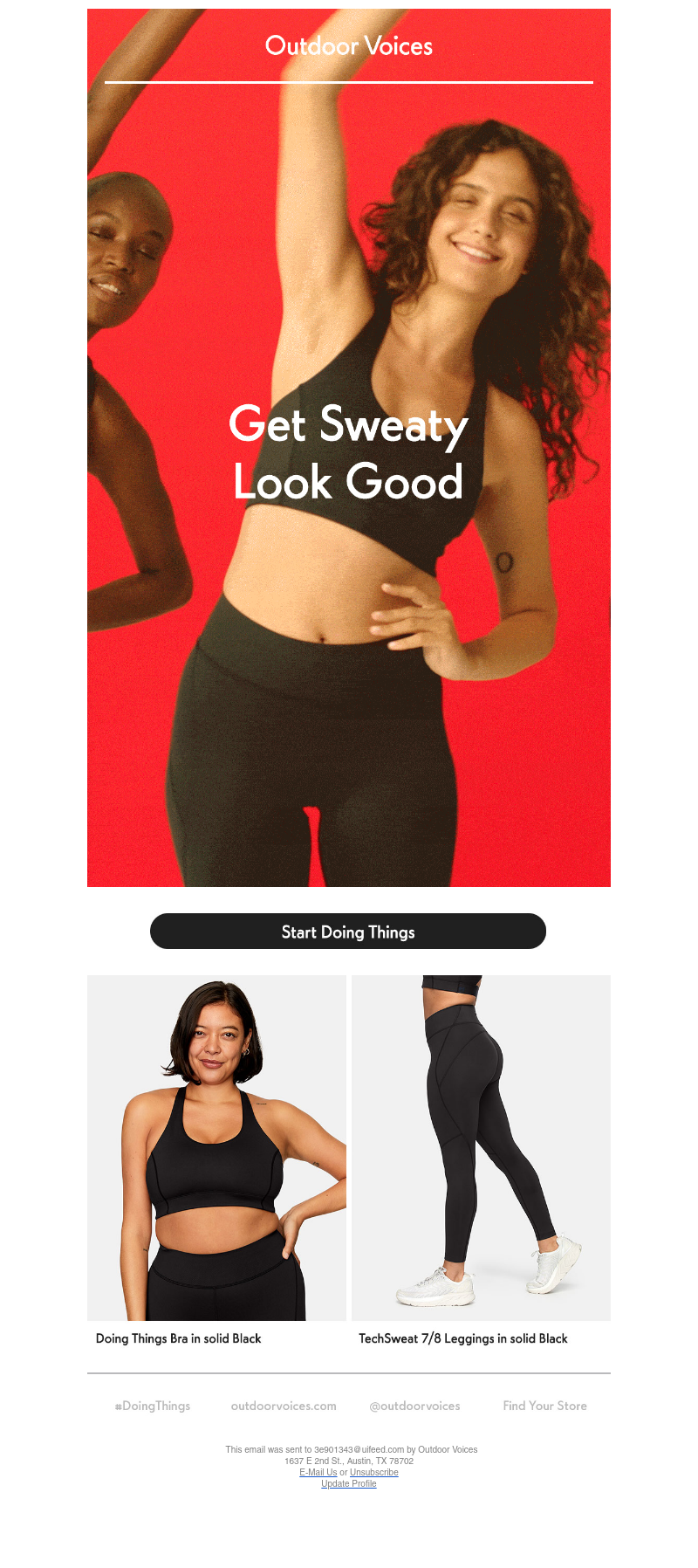The width and height of the screenshot is (698, 1568).
Task: Select Find Your Store link
Action: [x=544, y=1406]
